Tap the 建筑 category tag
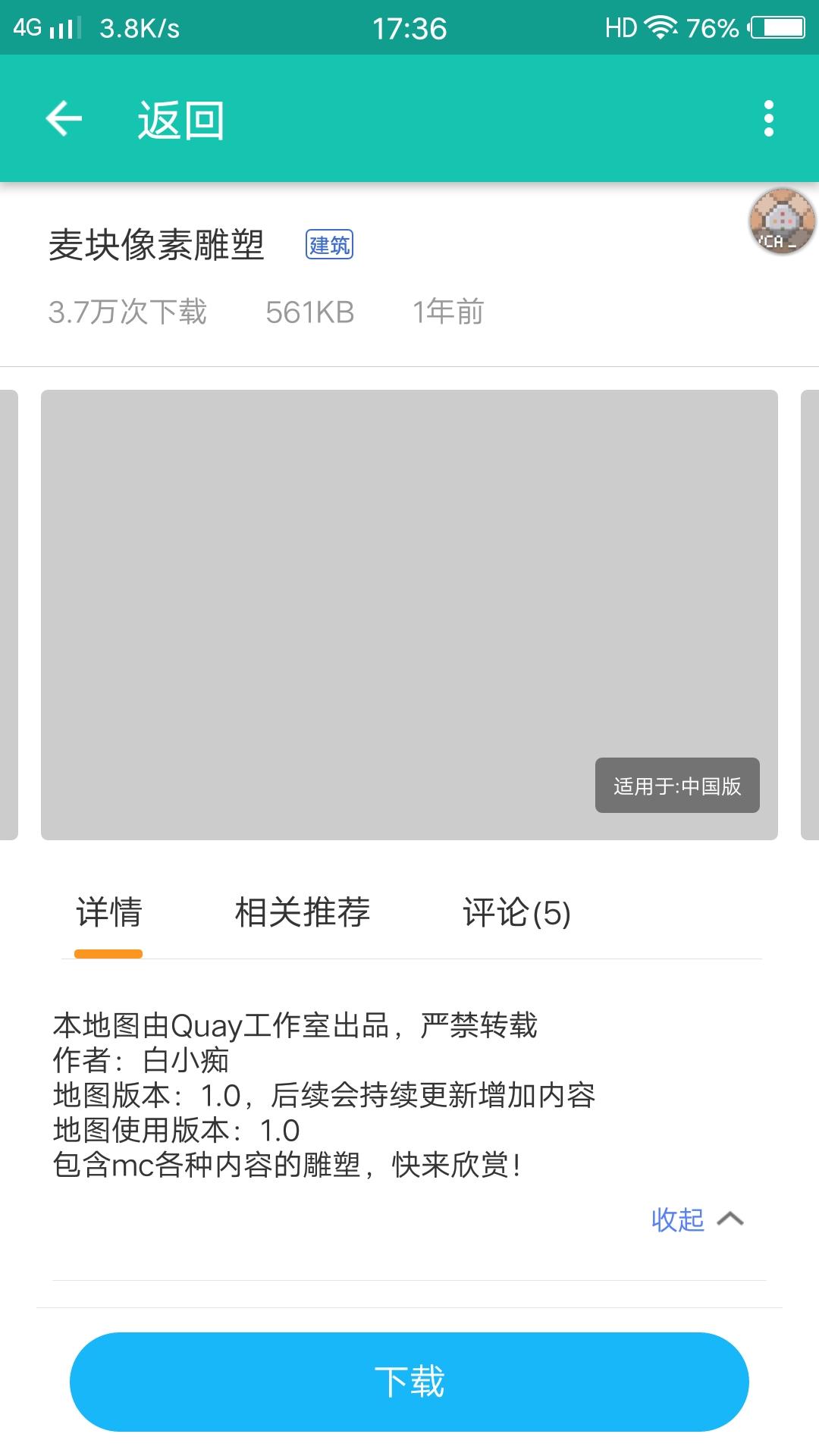 [329, 245]
